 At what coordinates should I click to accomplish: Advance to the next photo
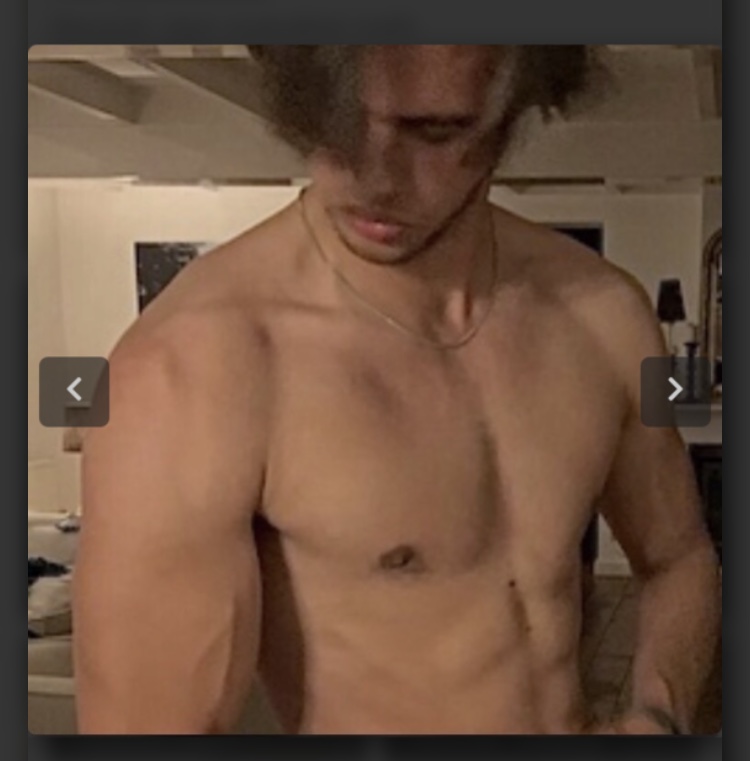pyautogui.click(x=675, y=391)
